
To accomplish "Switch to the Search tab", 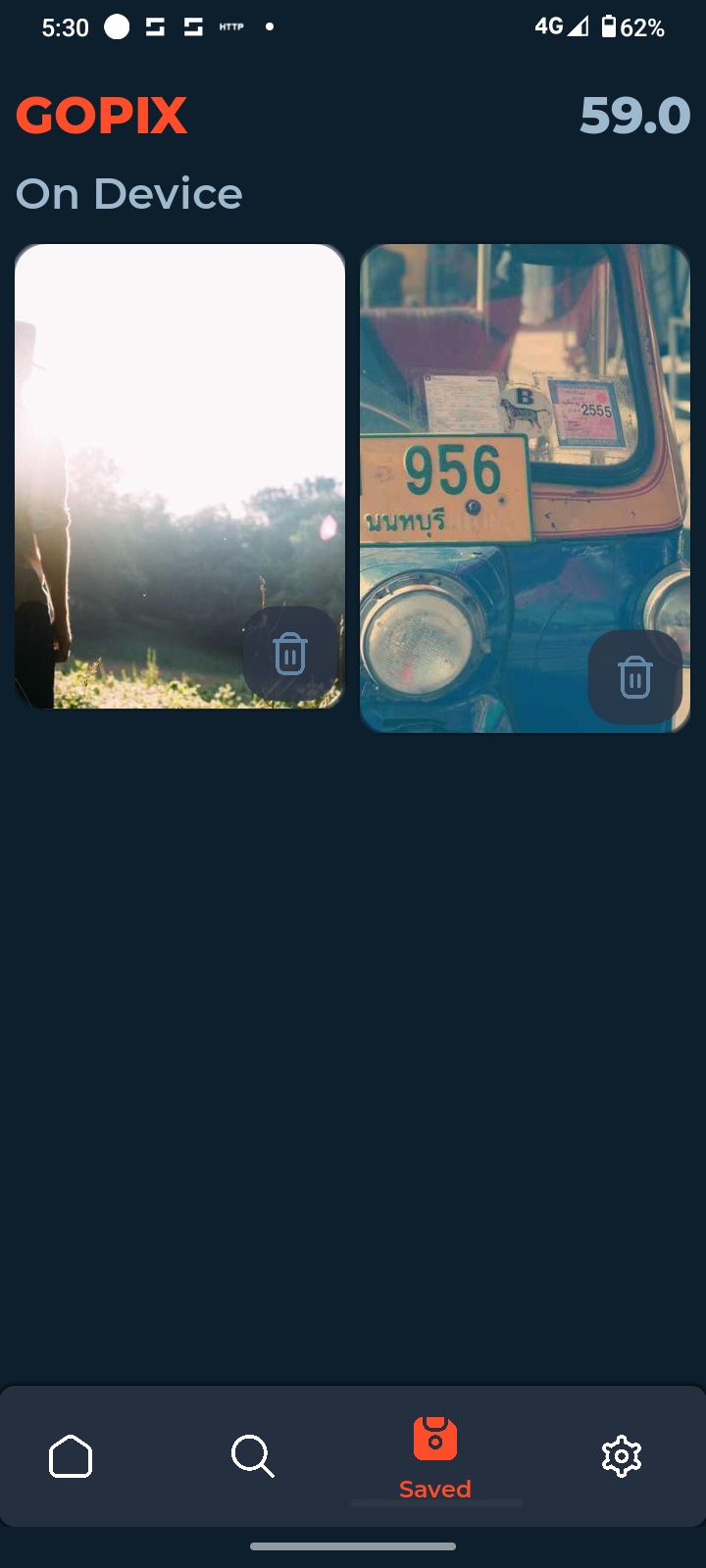I will pos(252,1456).
